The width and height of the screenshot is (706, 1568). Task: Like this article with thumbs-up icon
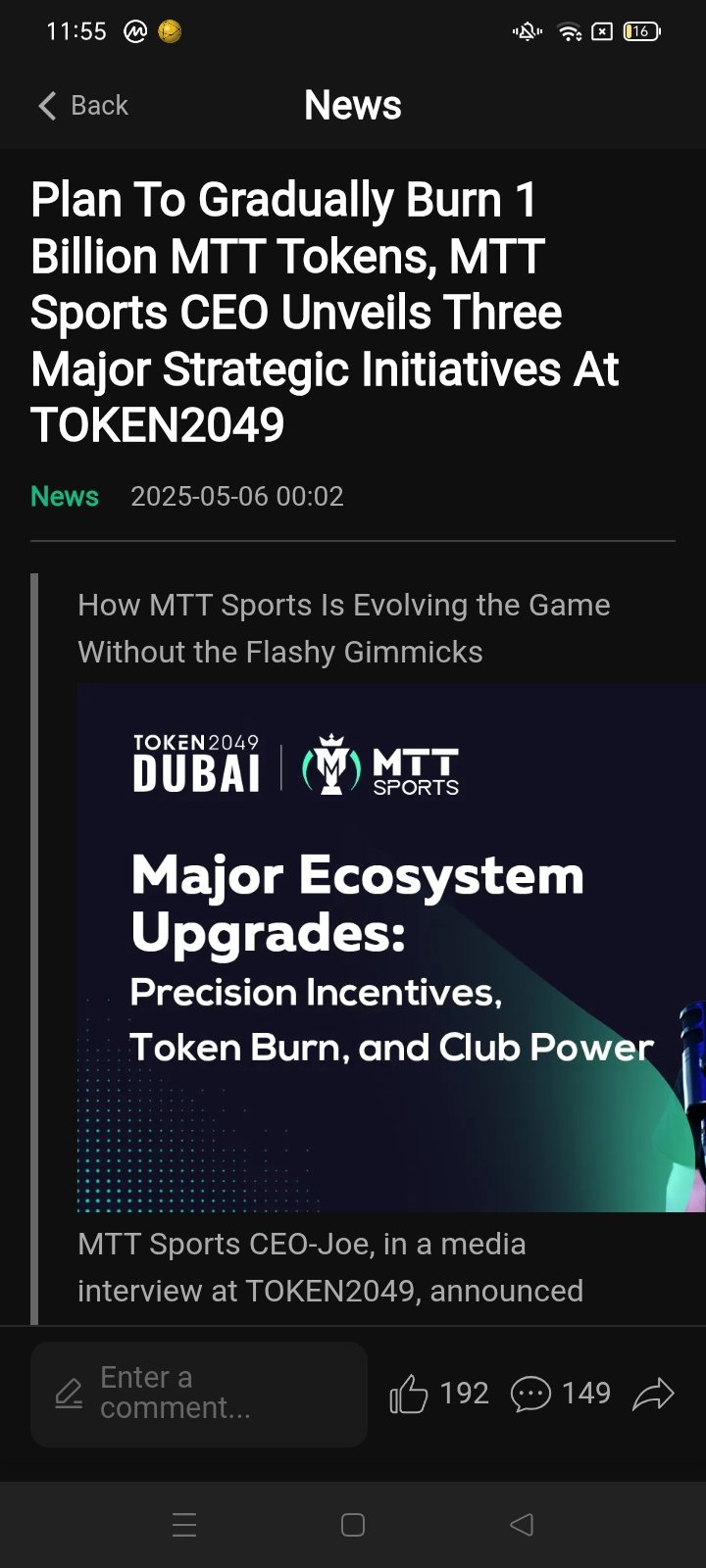pos(409,1394)
